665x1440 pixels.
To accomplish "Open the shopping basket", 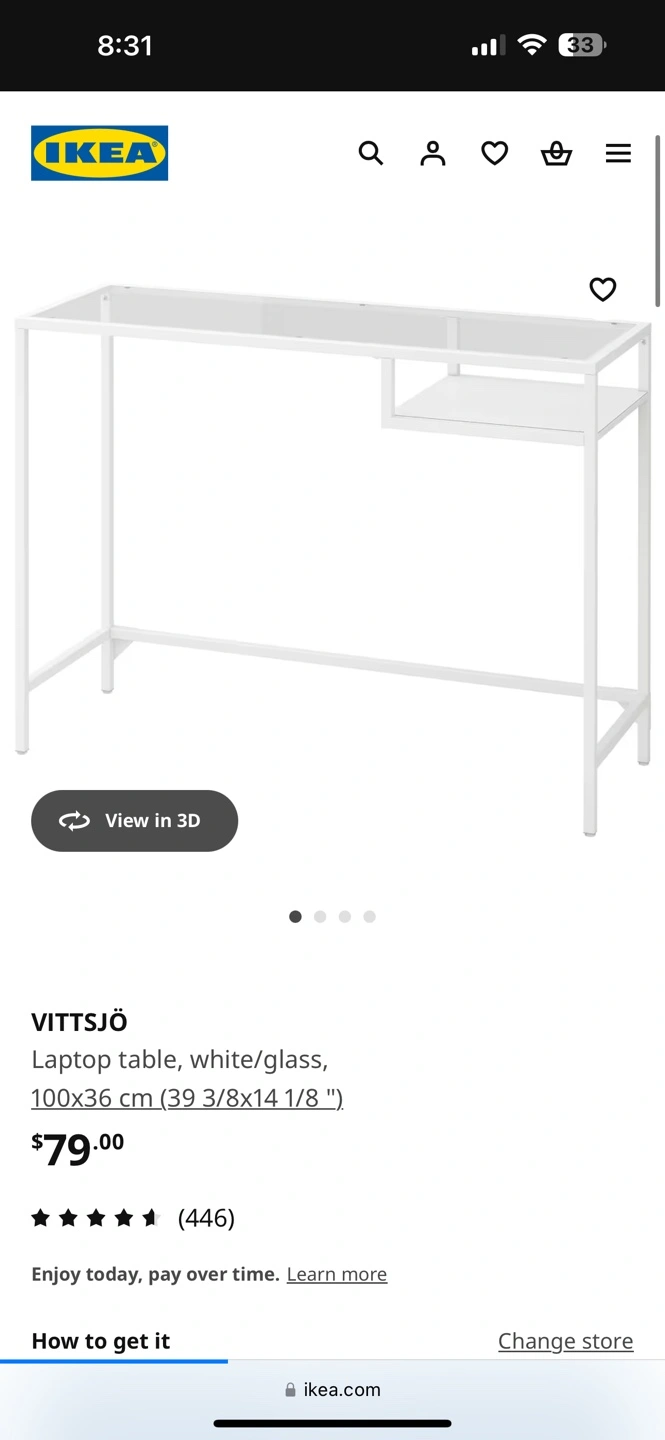I will 556,153.
